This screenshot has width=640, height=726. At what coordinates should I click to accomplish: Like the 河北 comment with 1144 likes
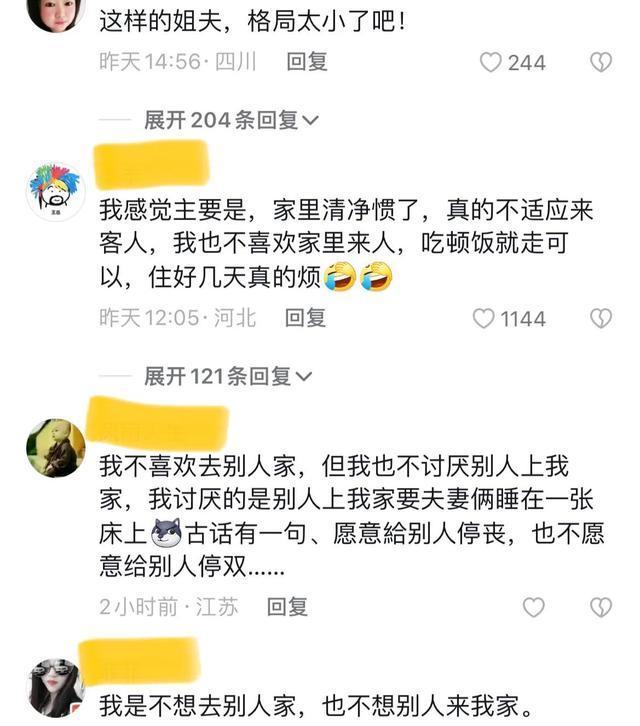tap(484, 318)
